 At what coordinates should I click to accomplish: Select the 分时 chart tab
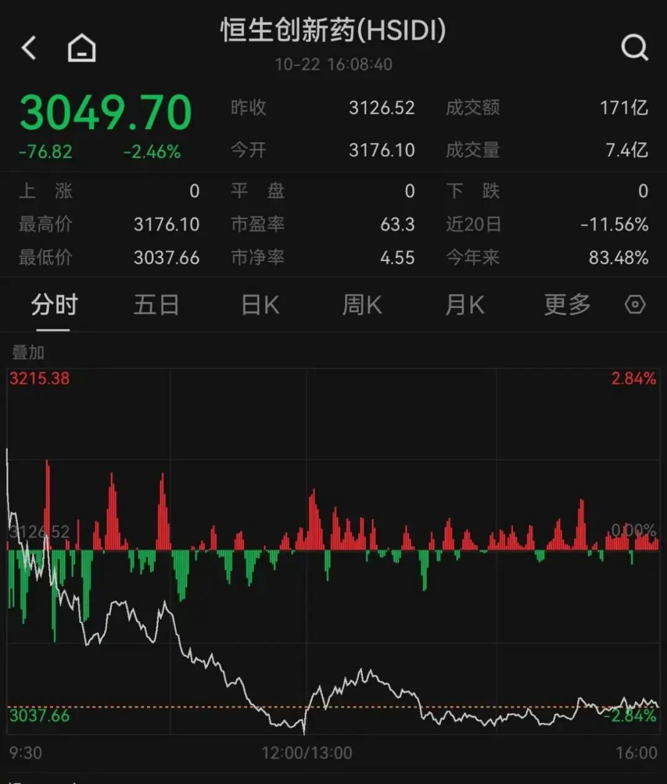pos(54,305)
